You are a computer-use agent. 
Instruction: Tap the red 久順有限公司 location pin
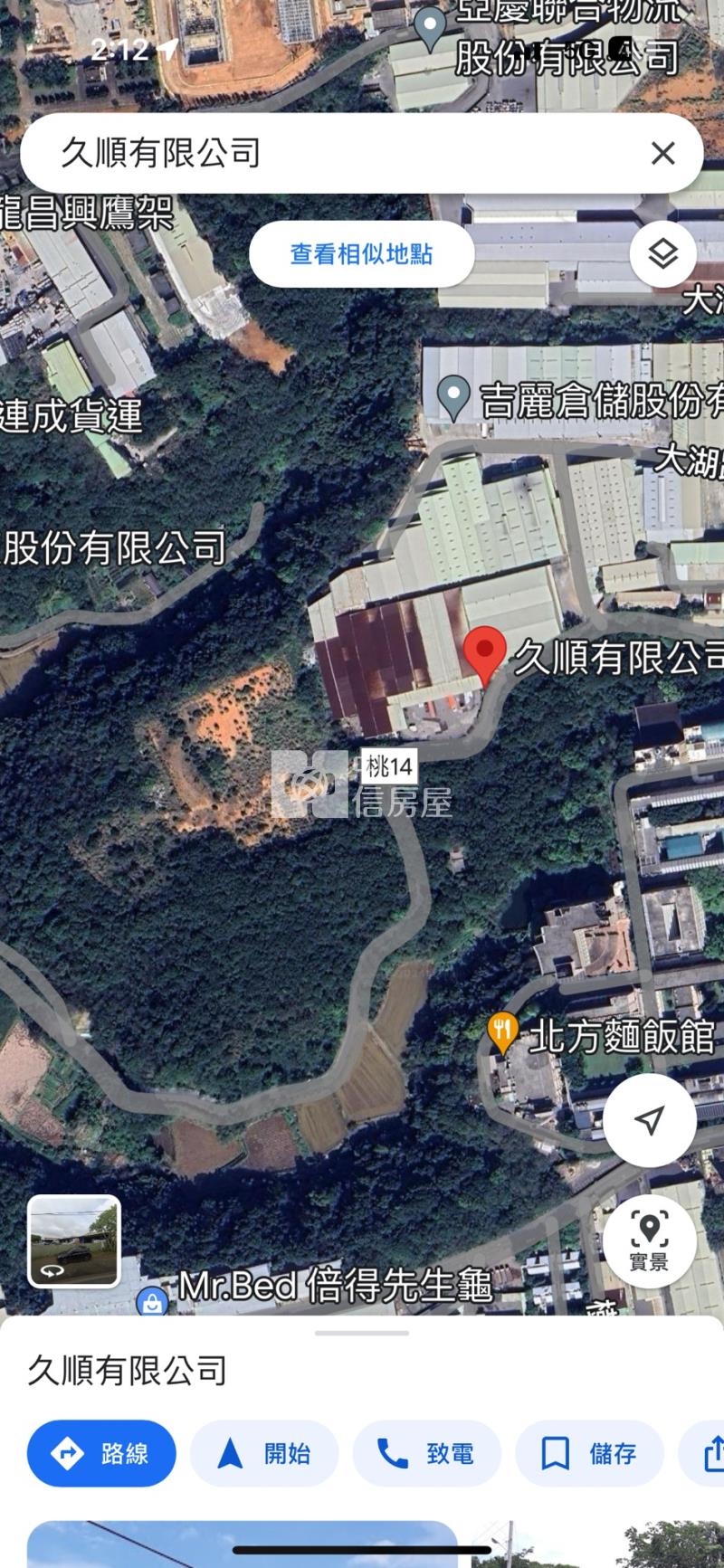click(x=485, y=655)
